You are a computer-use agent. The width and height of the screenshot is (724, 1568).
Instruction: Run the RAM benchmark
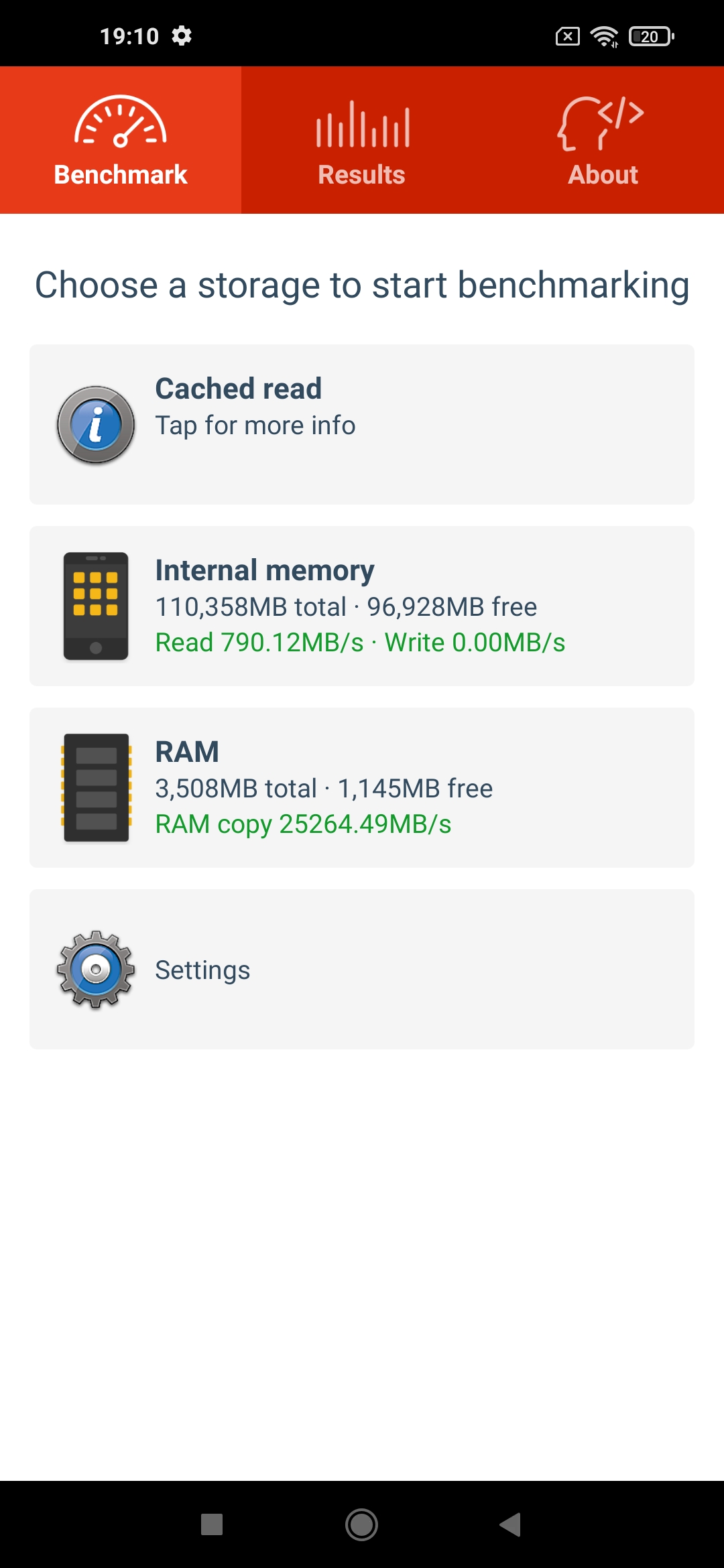[x=362, y=788]
